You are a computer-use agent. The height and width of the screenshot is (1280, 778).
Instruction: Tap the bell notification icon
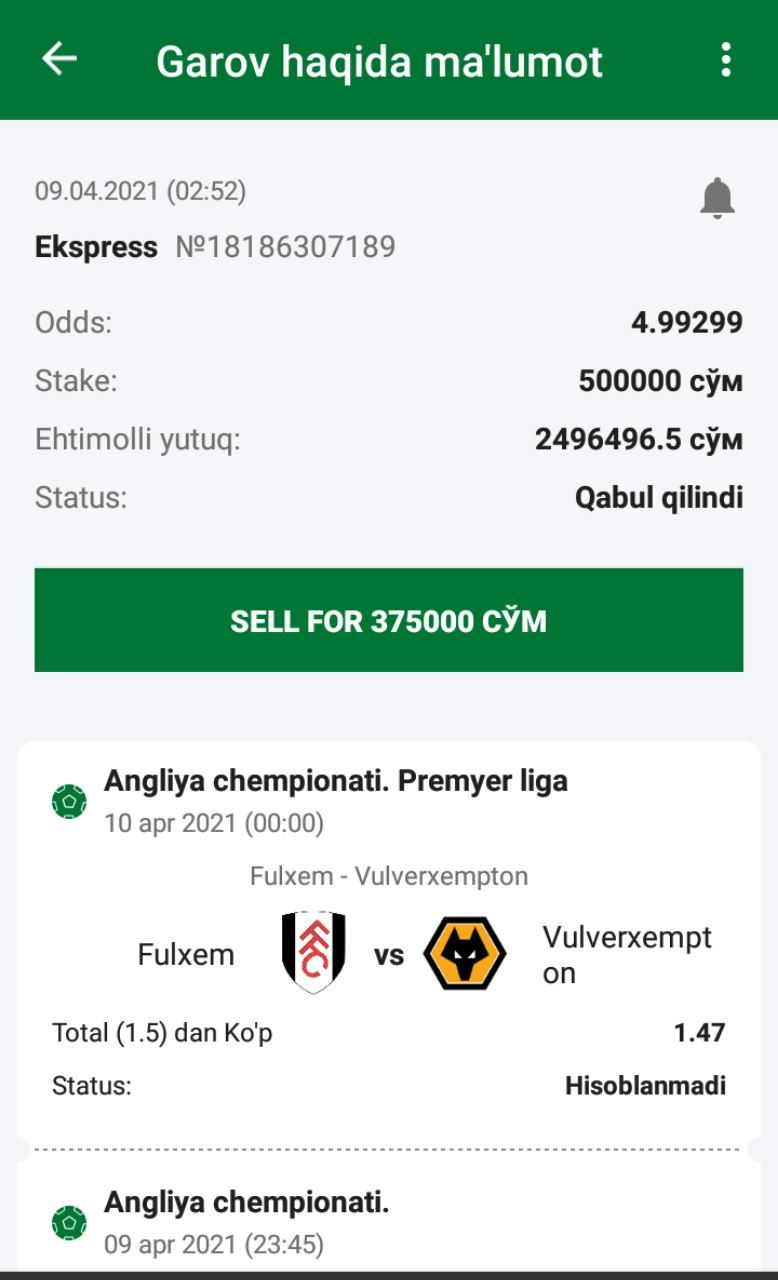point(717,199)
